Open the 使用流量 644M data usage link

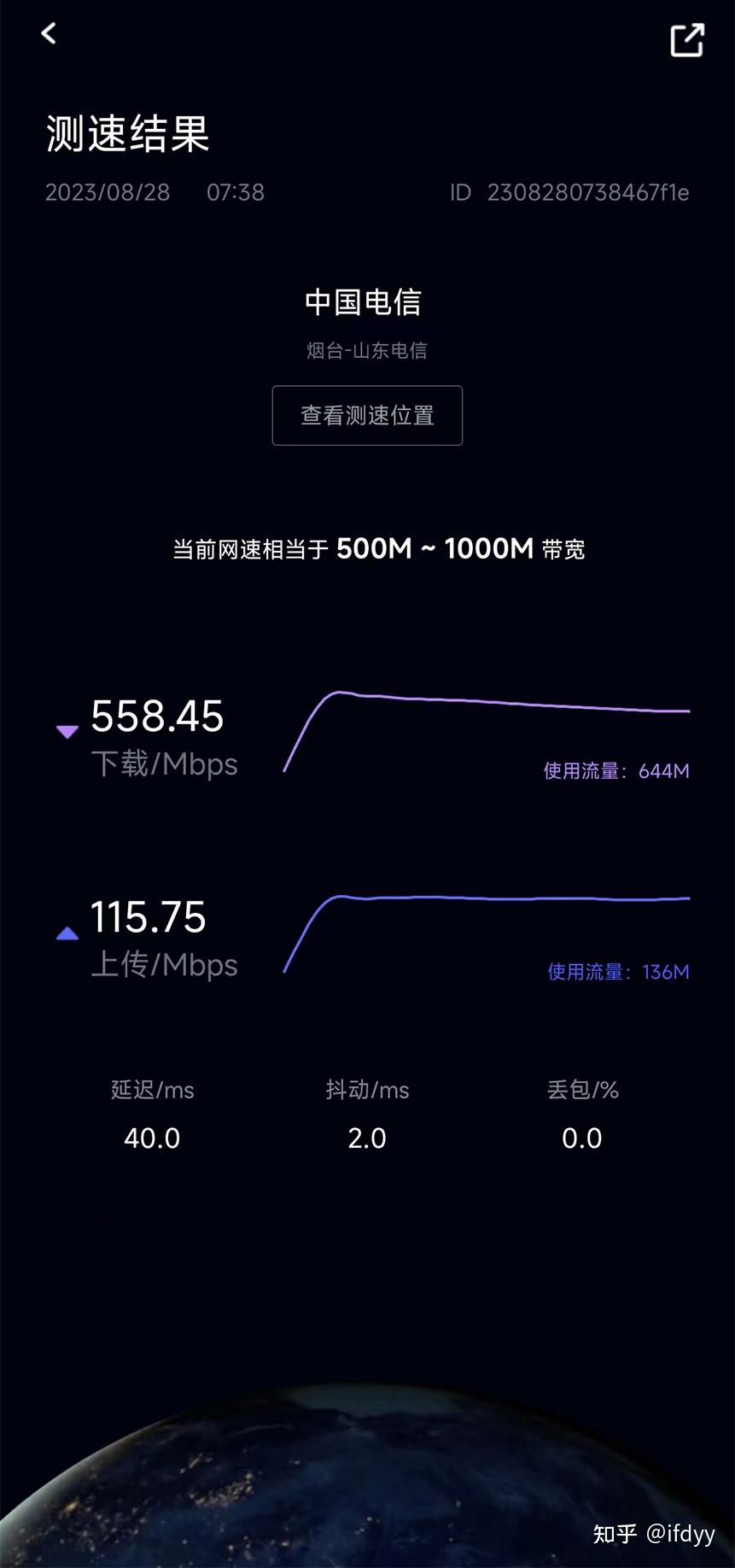pyautogui.click(x=615, y=769)
